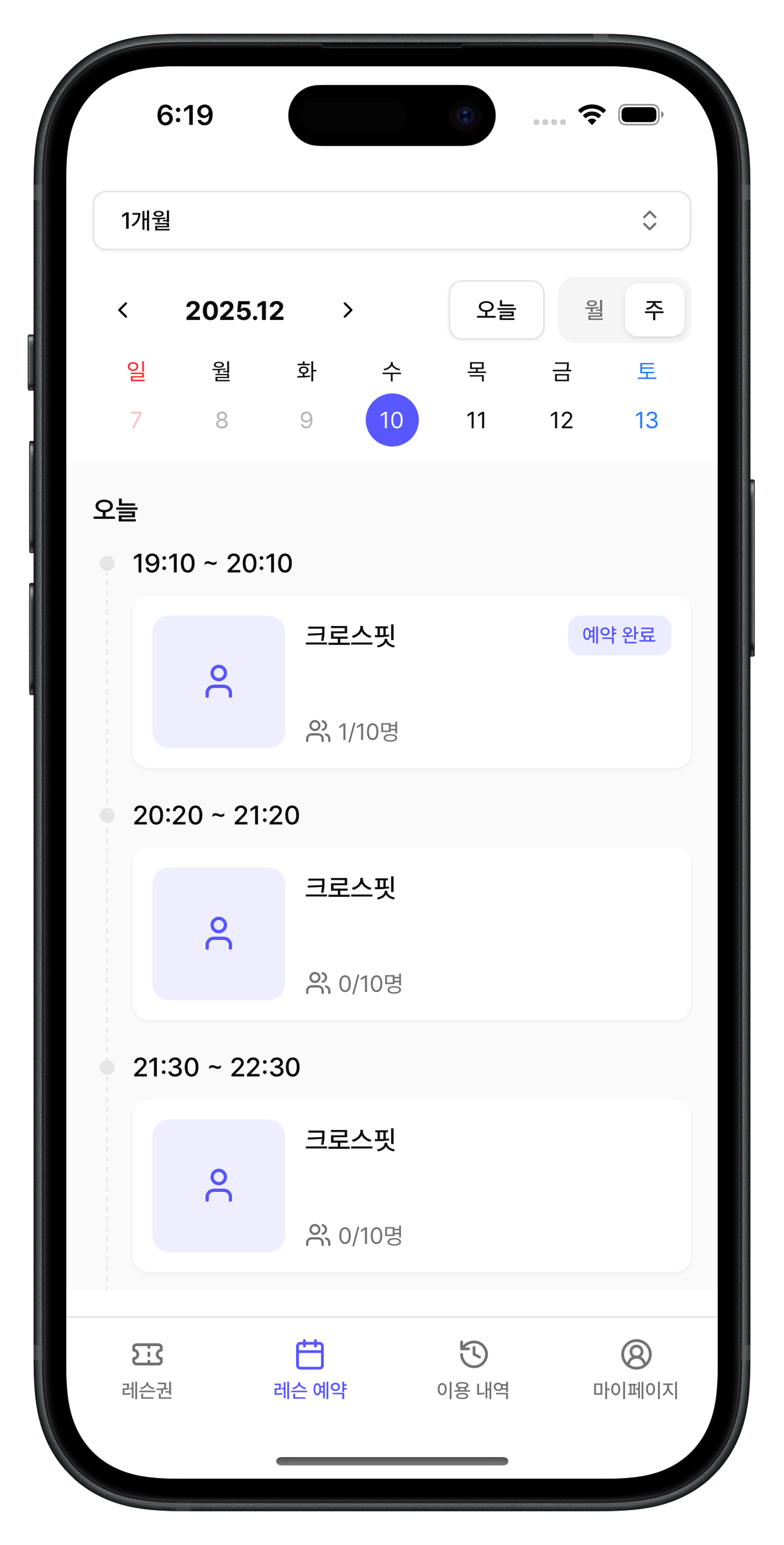Switch calendar to 주 week view
This screenshot has width=784, height=1545.
[x=654, y=310]
